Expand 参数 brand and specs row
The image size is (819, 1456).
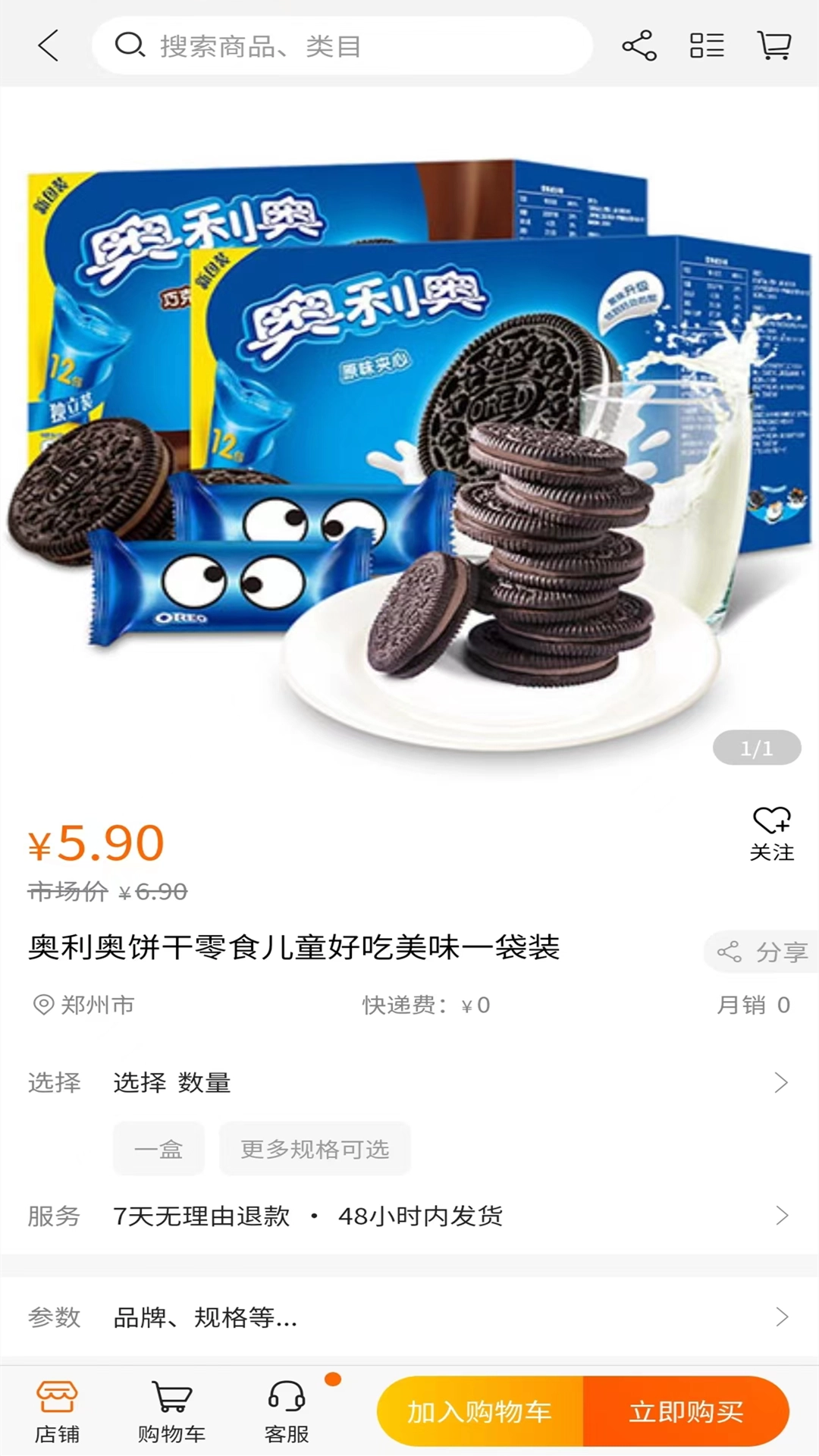coord(409,1317)
